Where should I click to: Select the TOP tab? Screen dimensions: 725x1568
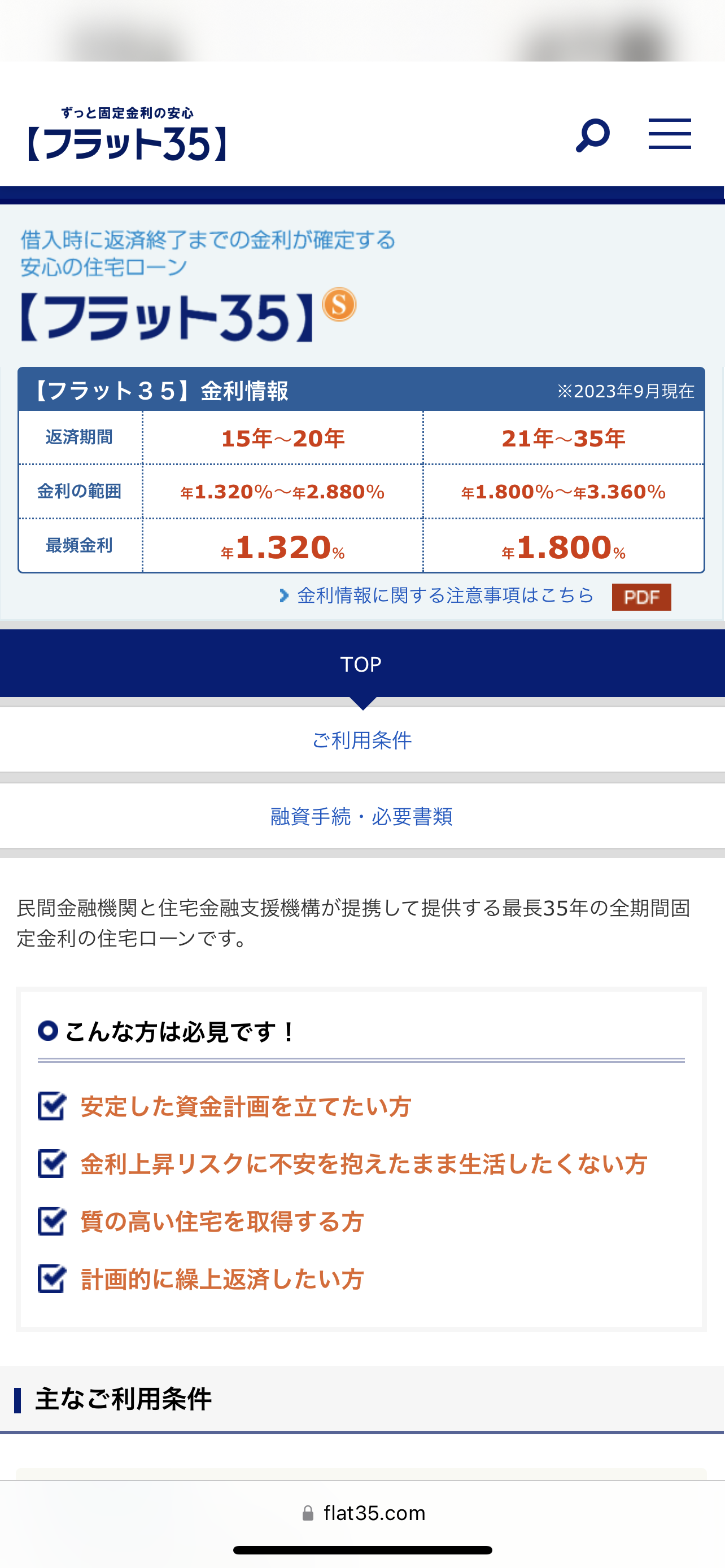(x=361, y=664)
